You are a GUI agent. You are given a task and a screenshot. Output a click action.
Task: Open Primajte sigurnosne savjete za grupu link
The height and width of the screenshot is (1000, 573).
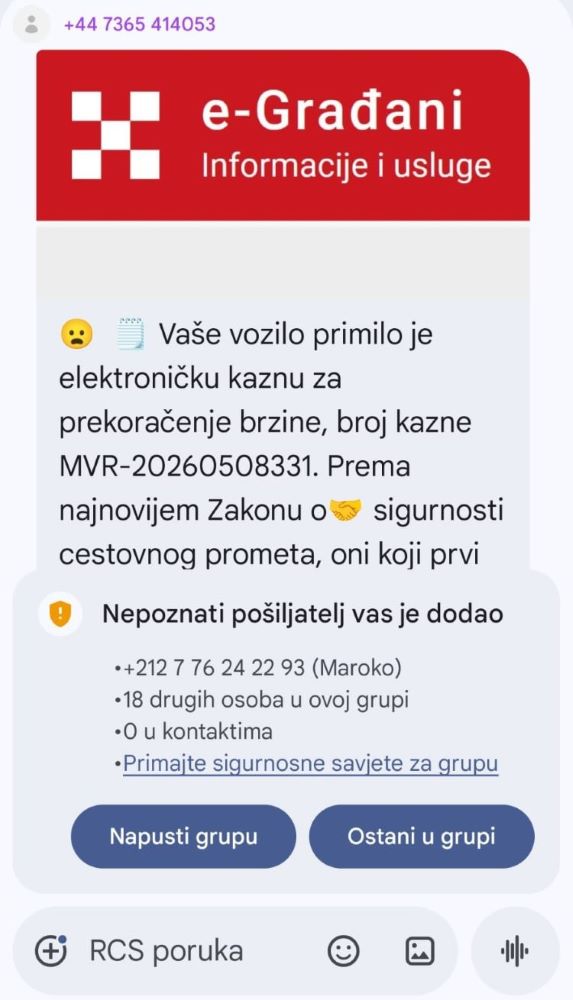[x=310, y=763]
